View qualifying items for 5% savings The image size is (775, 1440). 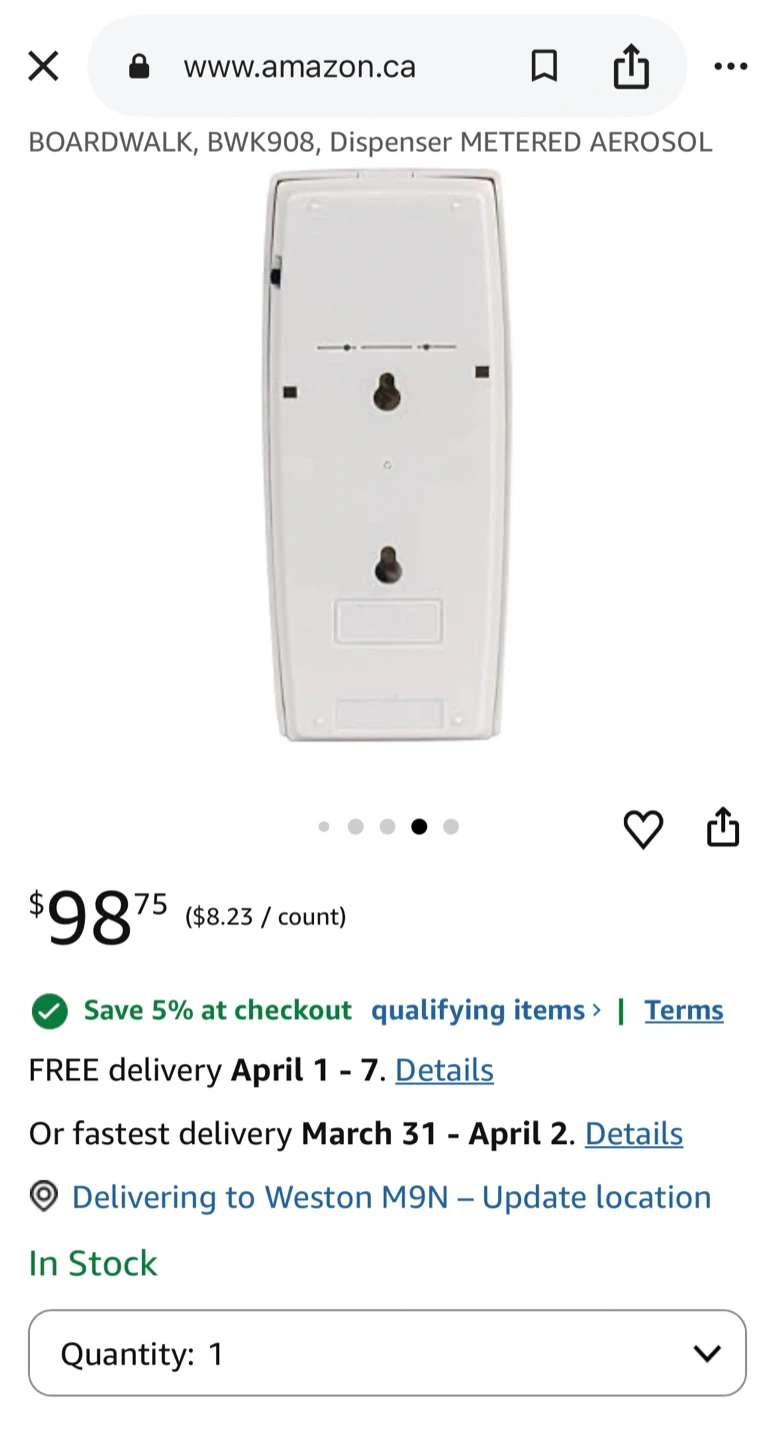click(486, 1011)
